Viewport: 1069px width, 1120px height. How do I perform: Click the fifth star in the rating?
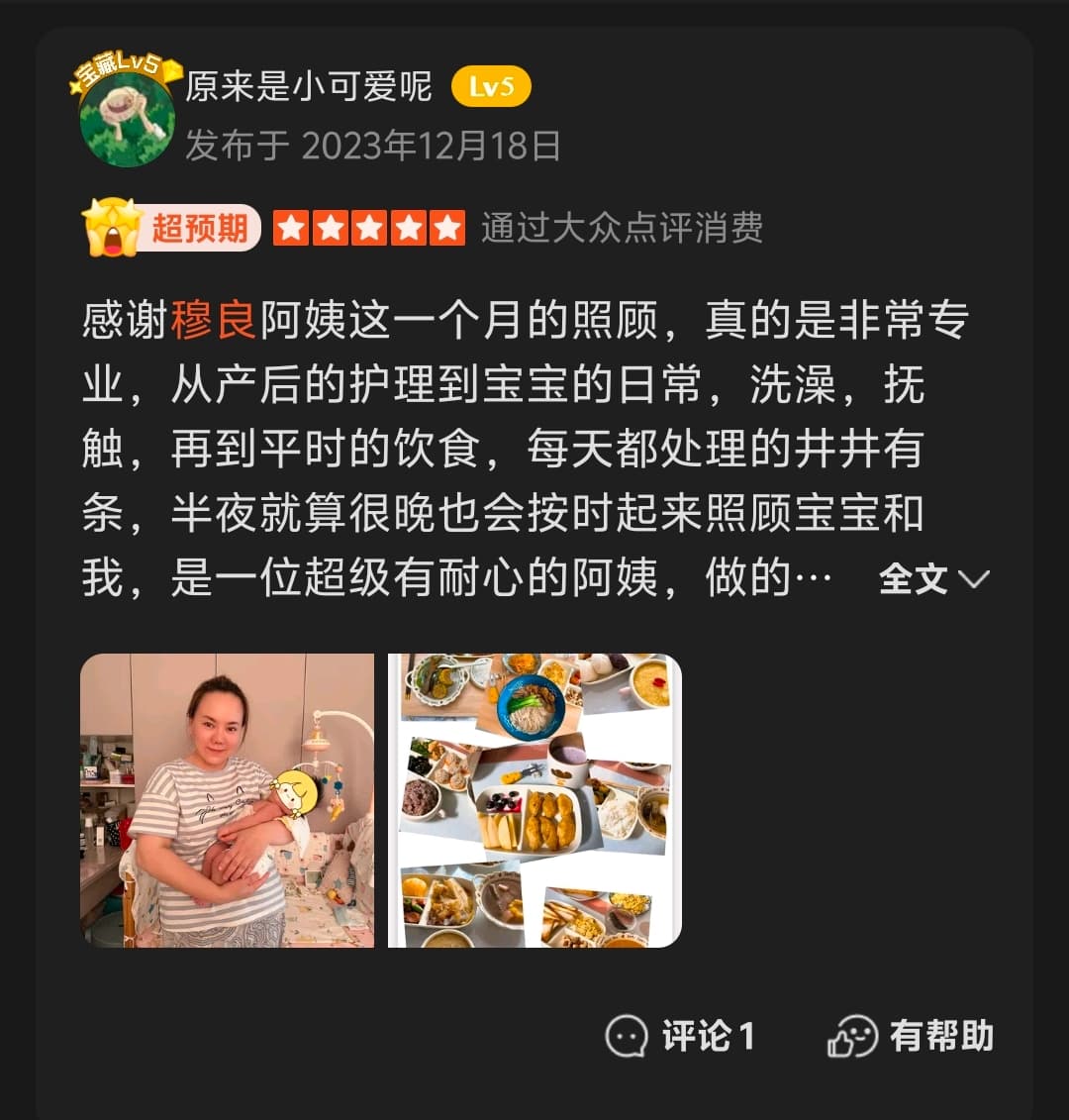pos(447,226)
